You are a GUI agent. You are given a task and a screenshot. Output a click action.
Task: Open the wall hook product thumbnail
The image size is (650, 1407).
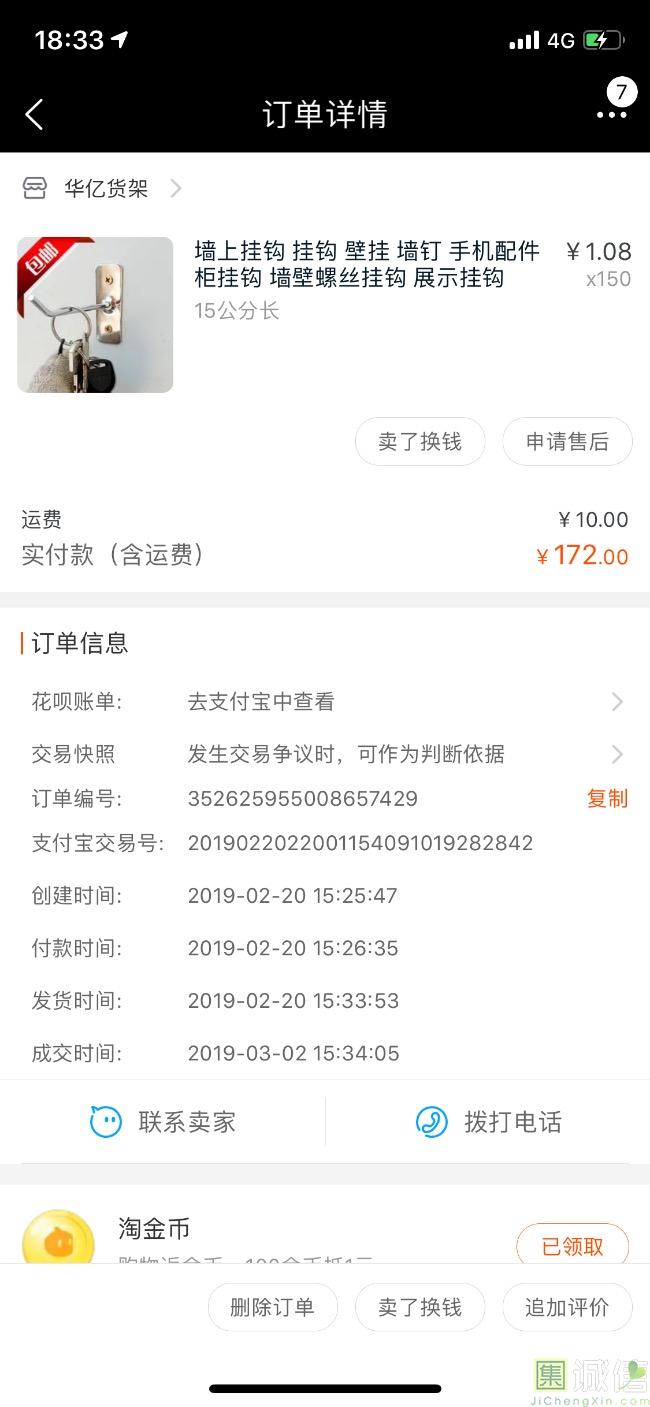pos(95,315)
